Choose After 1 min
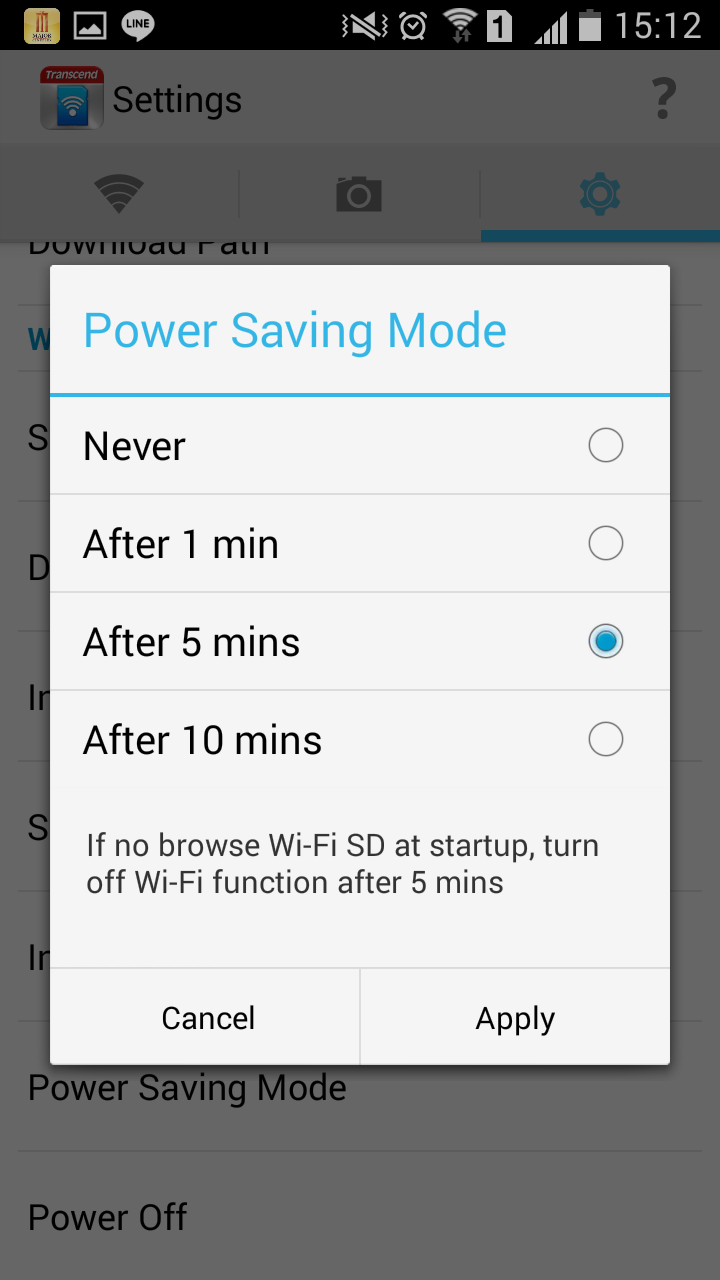This screenshot has width=720, height=1280. pos(606,543)
